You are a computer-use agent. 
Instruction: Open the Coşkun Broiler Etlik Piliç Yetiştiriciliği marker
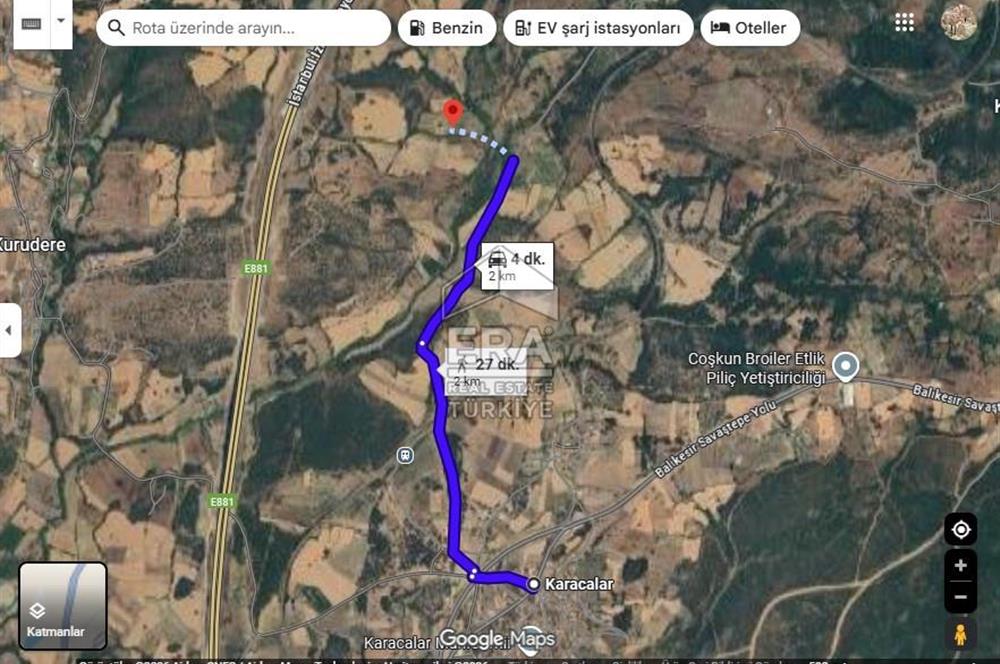click(x=846, y=366)
